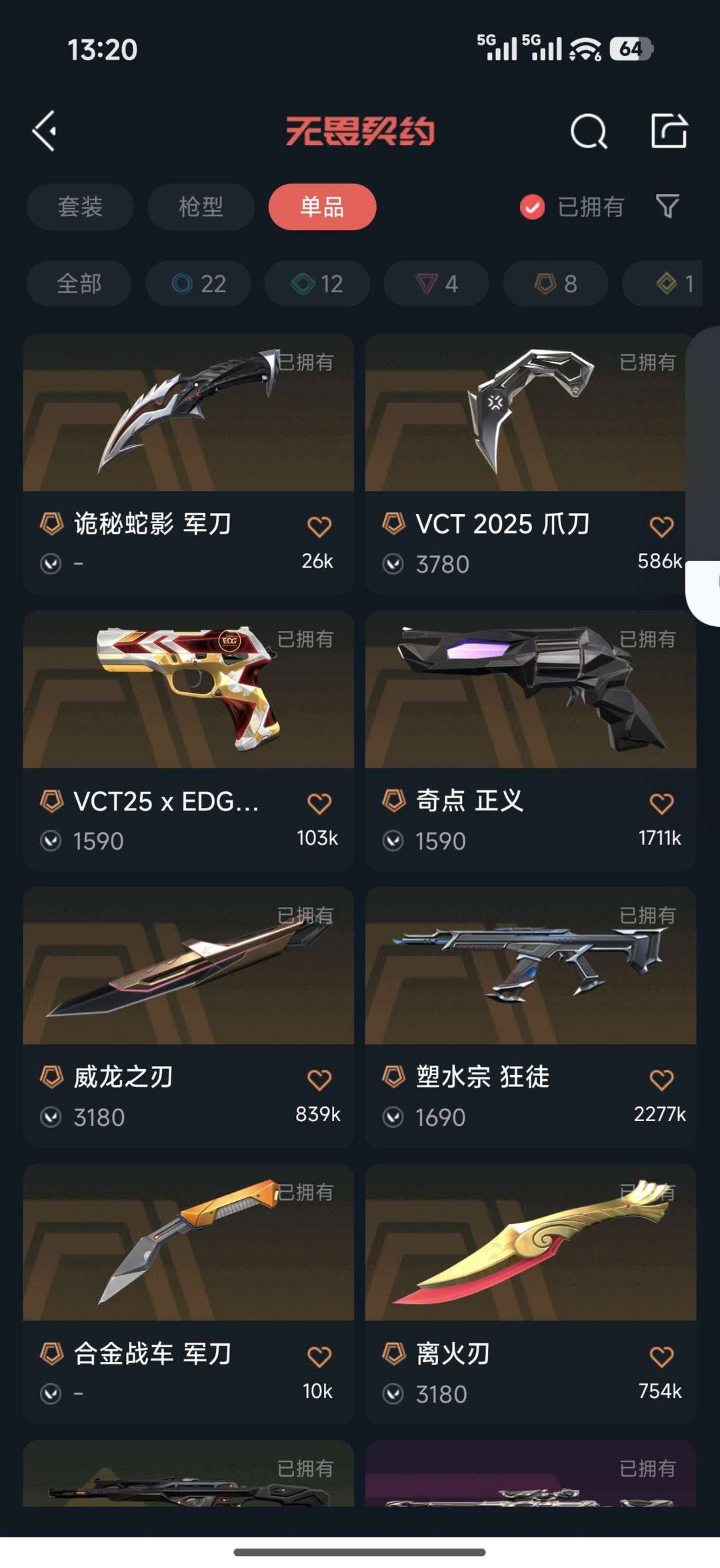720x1568 pixels.
Task: Select the green rarity tier filter showing 12
Action: click(316, 283)
